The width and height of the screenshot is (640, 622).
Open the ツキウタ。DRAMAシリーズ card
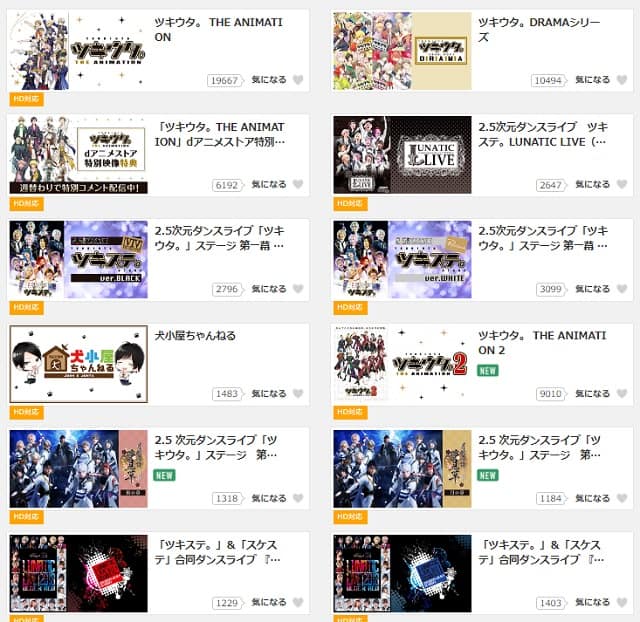coord(402,51)
